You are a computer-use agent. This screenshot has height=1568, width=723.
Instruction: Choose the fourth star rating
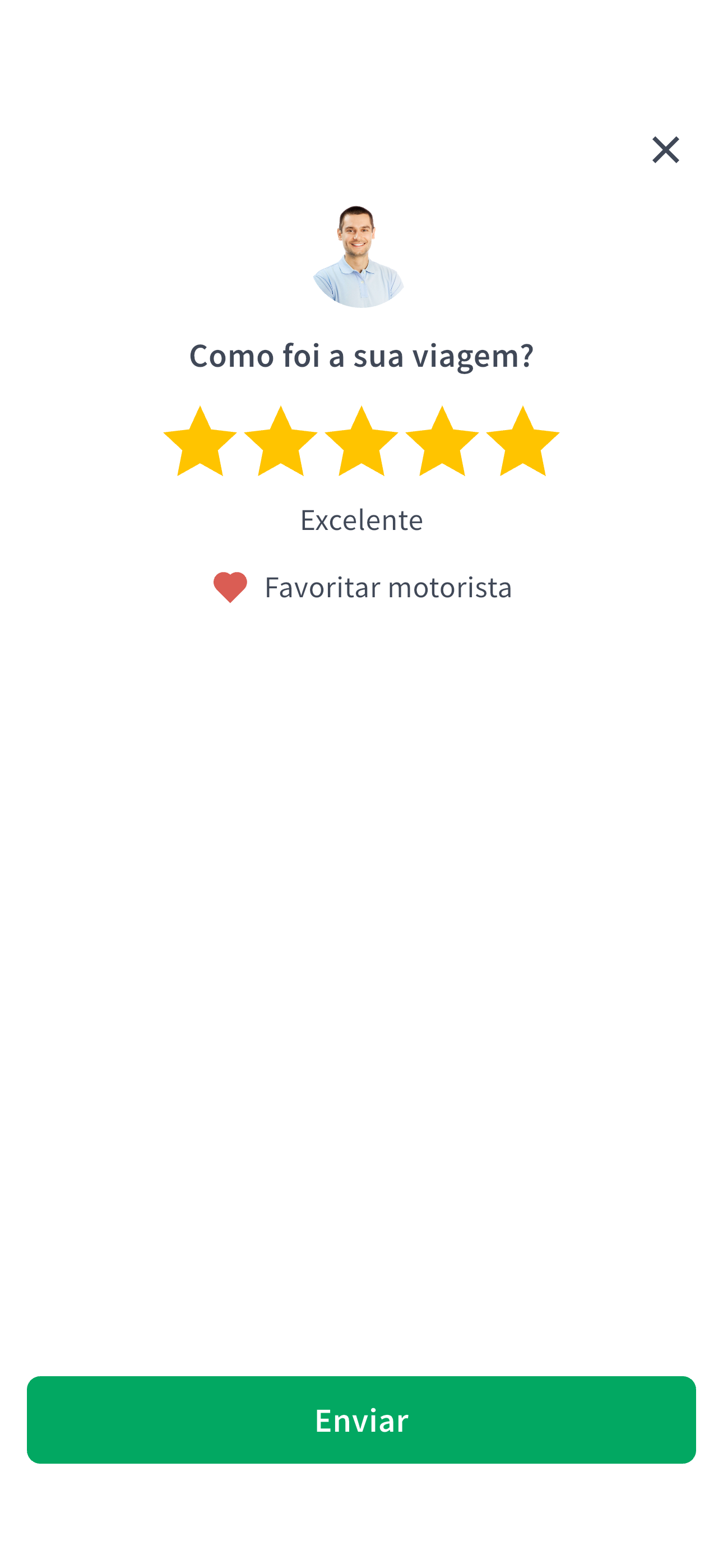[442, 441]
